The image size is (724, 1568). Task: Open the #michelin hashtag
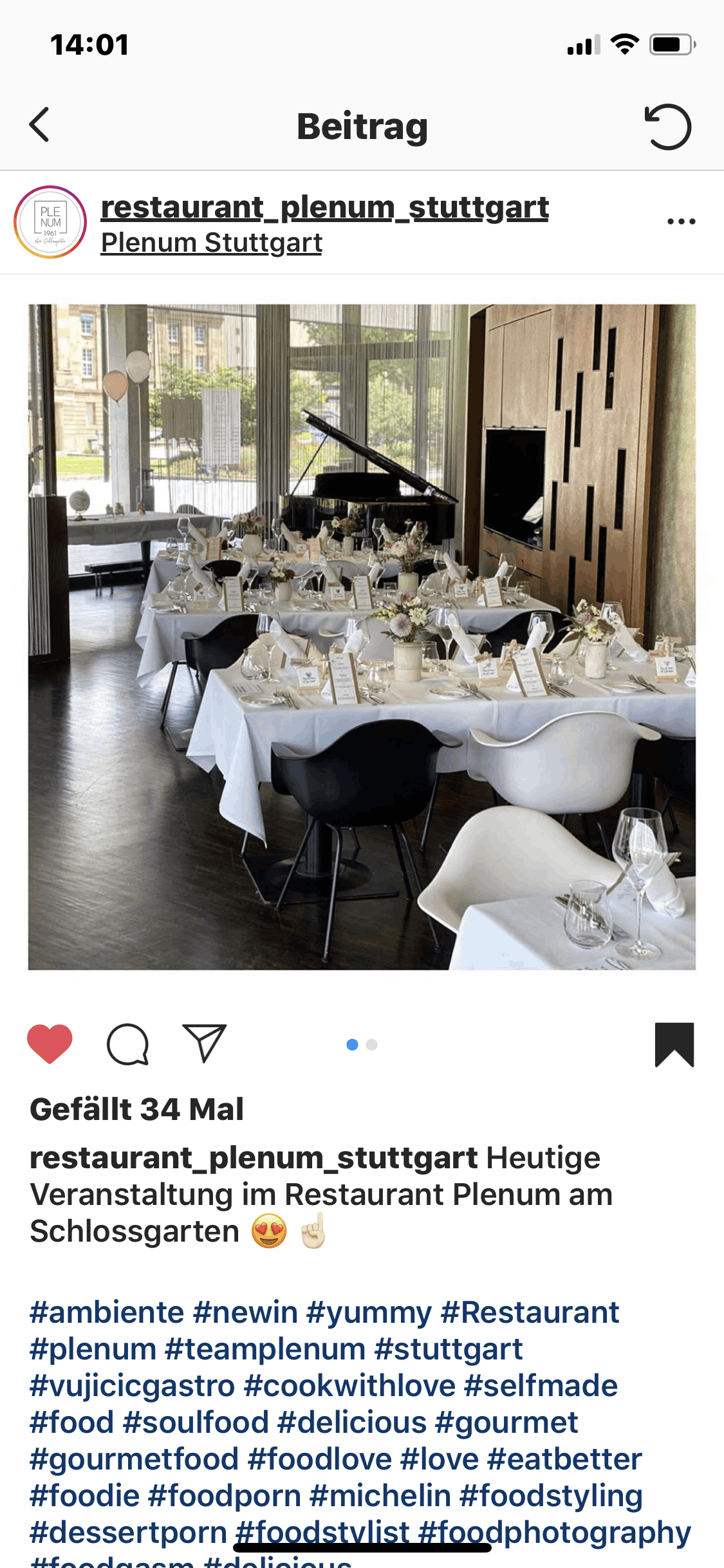[380, 1495]
